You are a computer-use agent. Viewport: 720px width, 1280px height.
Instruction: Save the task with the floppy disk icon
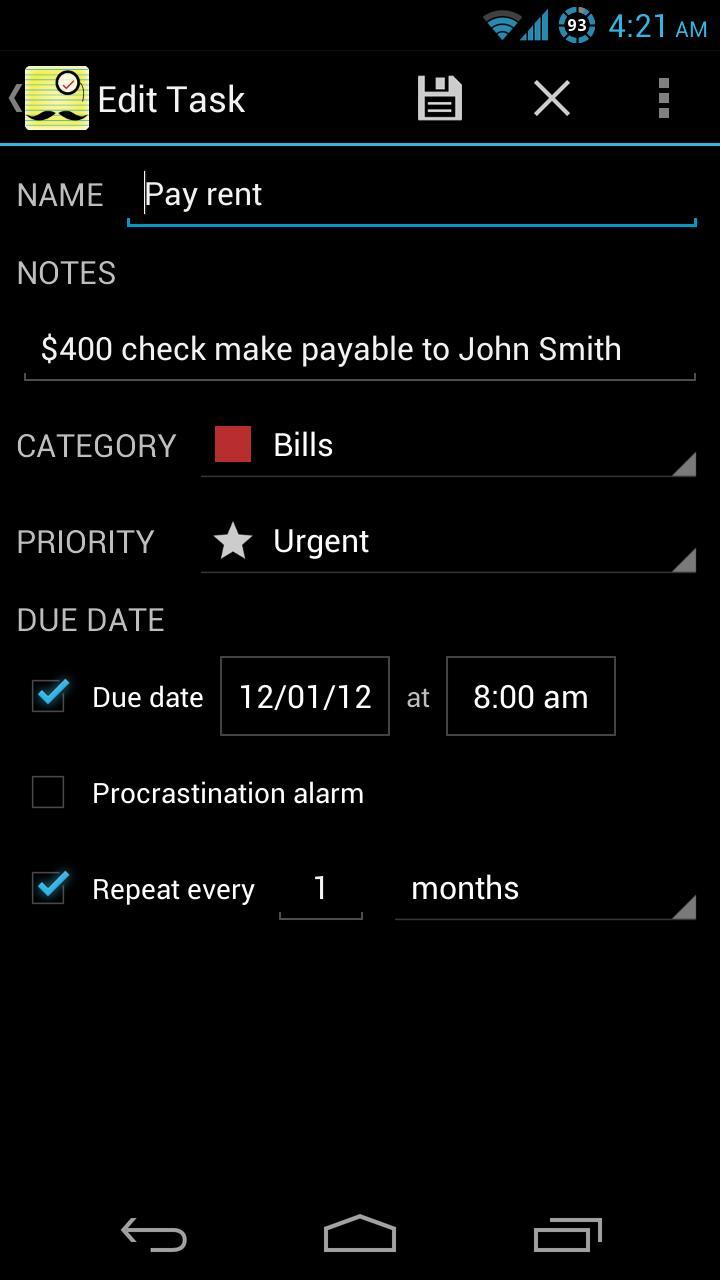(x=439, y=99)
